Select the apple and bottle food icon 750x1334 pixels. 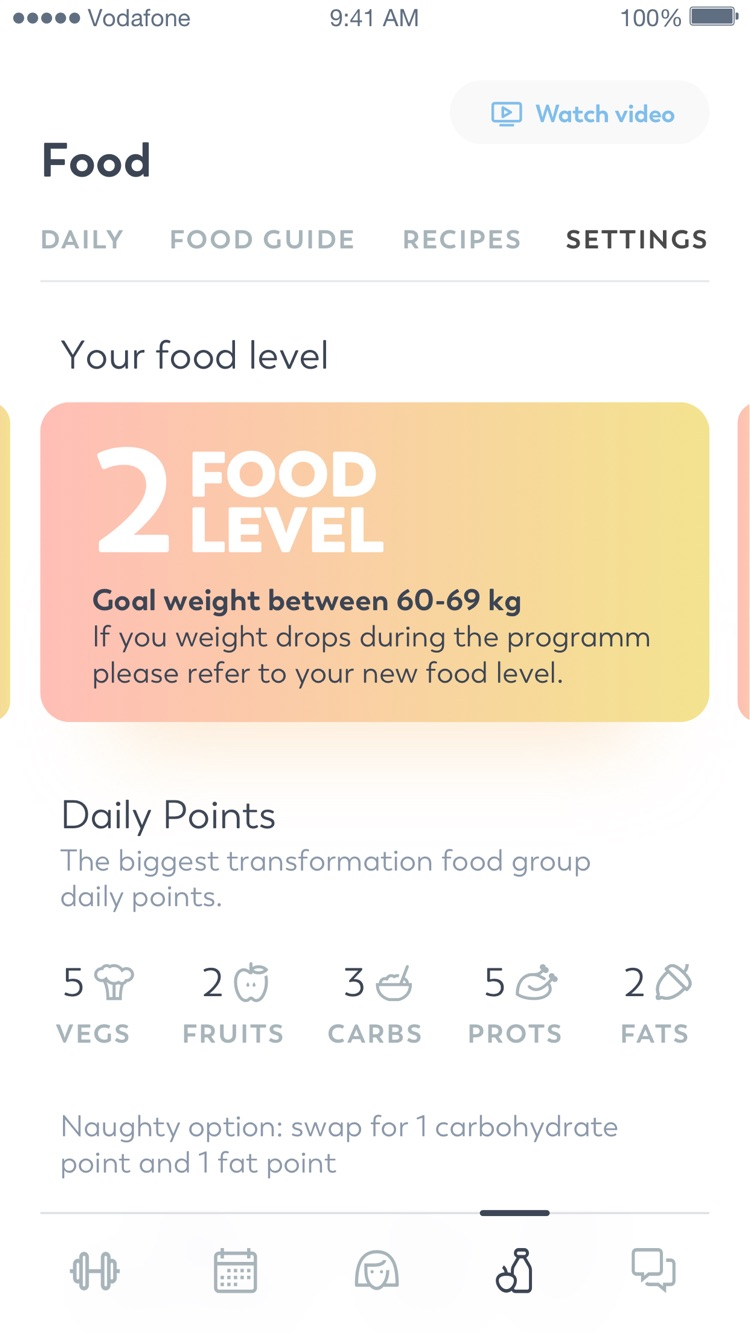(x=514, y=1270)
